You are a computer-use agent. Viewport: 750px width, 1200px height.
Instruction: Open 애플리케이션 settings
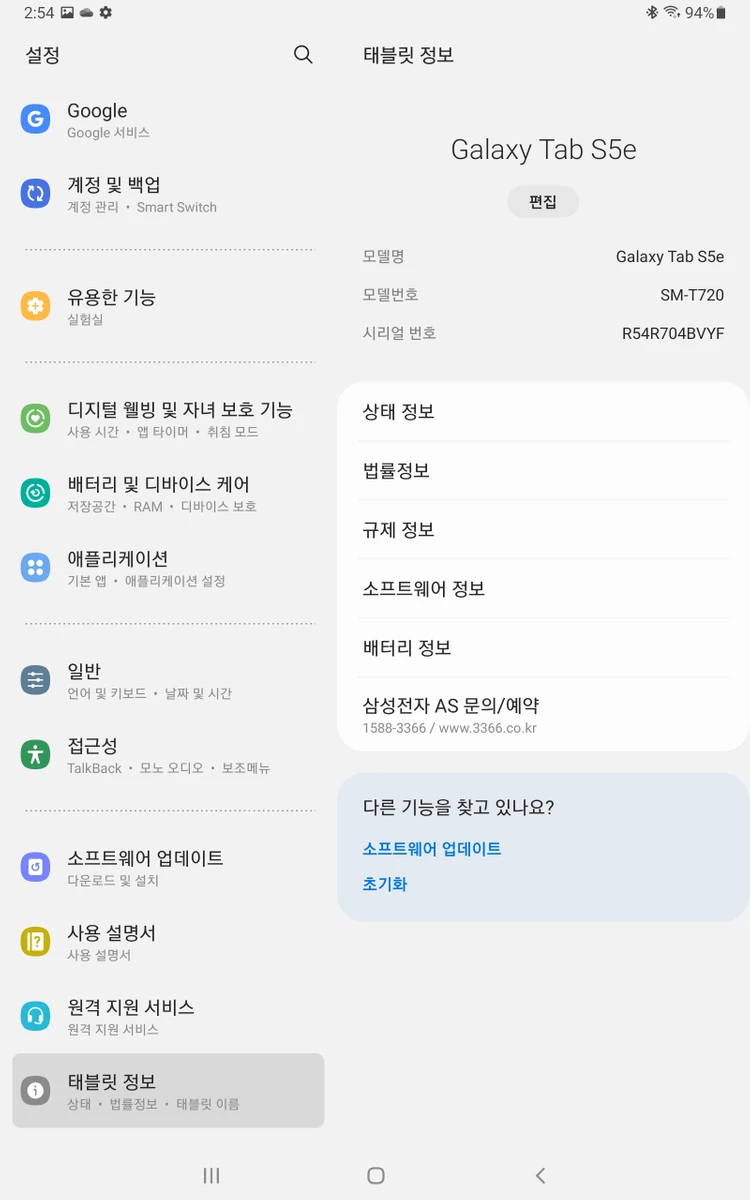(x=168, y=568)
